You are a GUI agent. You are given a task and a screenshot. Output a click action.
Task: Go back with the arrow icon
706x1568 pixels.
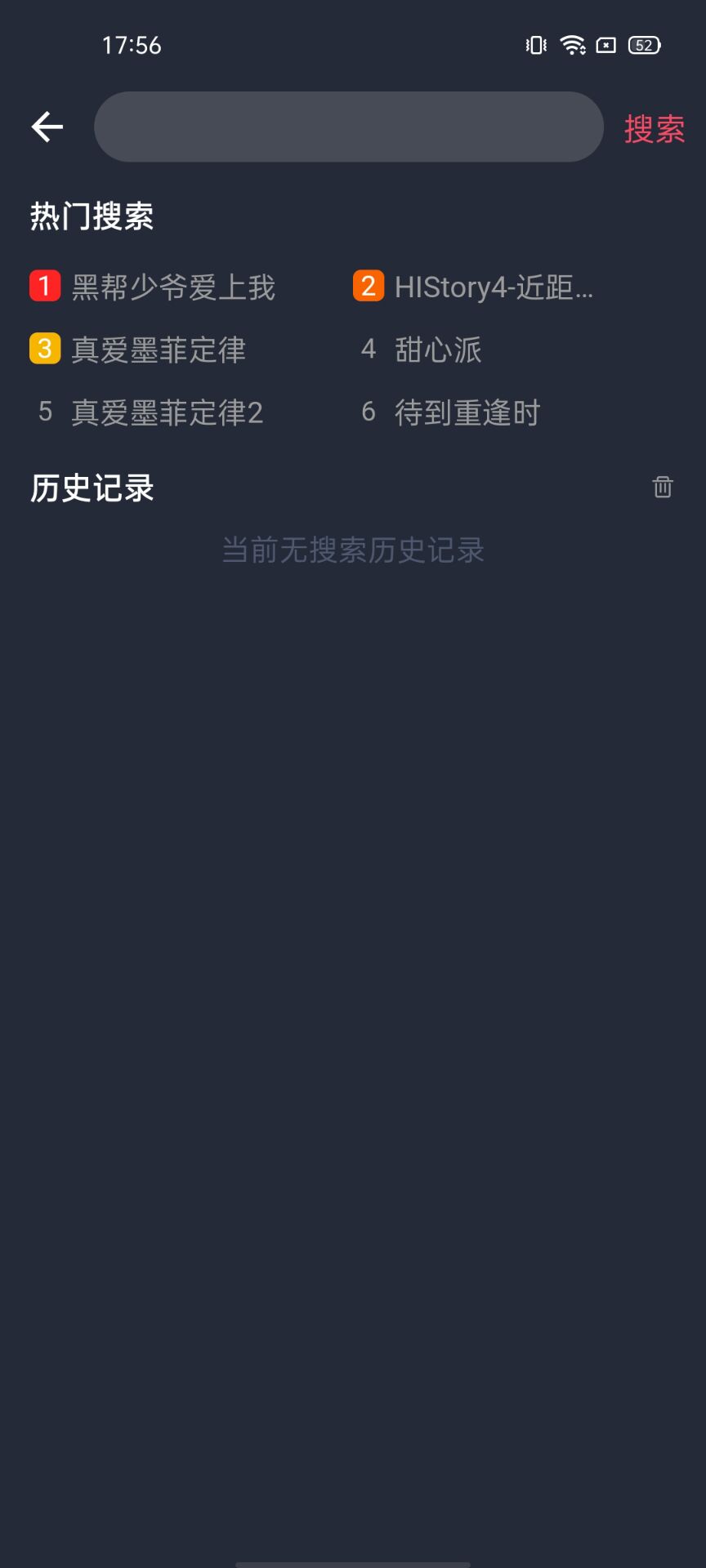[x=47, y=127]
